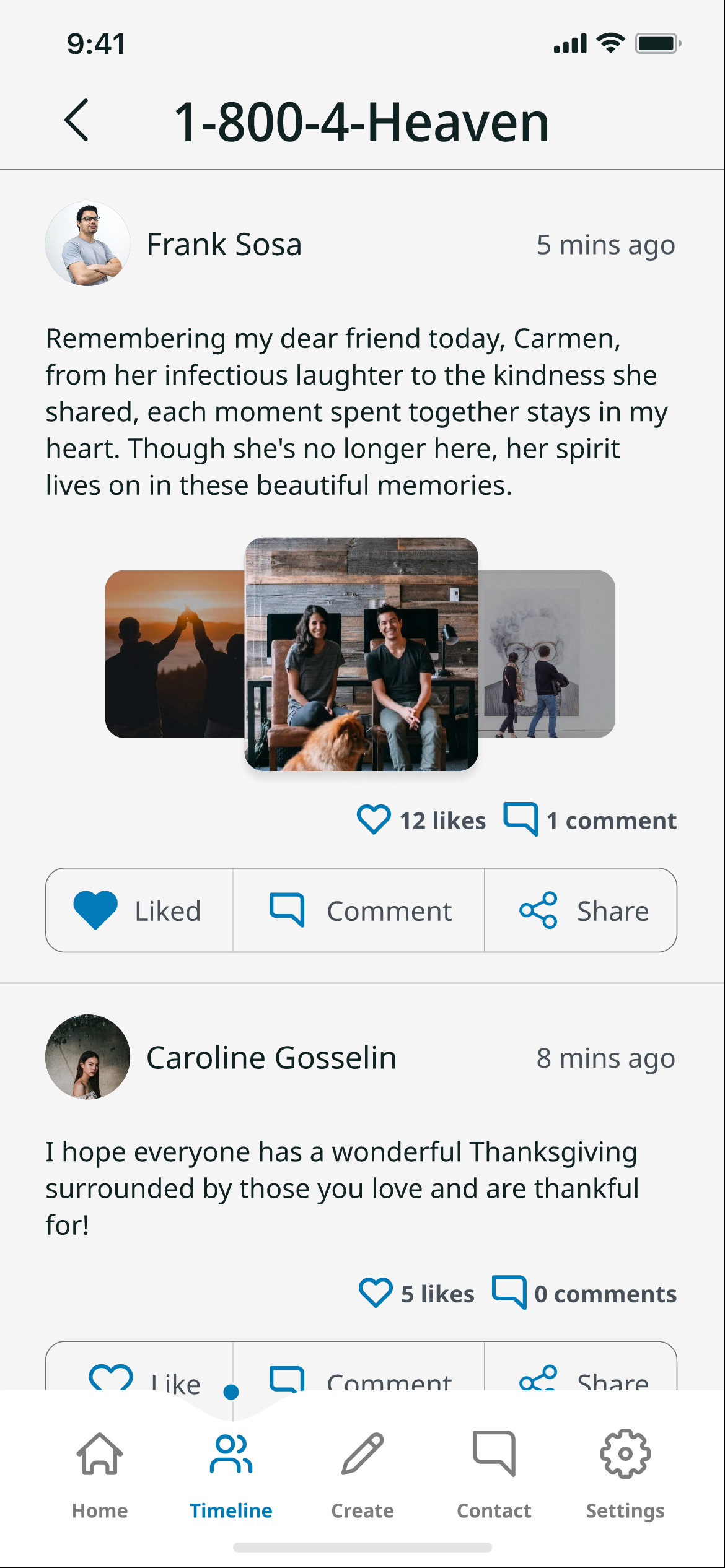See the 12 likes on Frank's post
The width and height of the screenshot is (725, 1568).
click(x=421, y=820)
